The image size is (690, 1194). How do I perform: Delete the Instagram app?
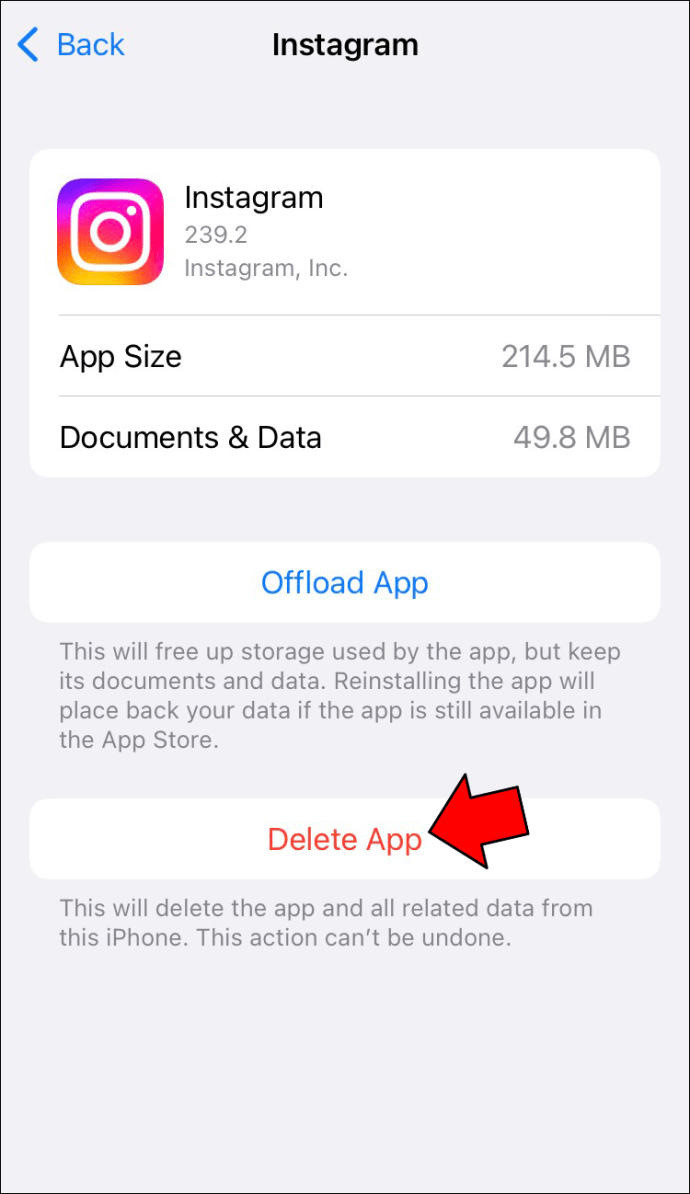coord(344,839)
